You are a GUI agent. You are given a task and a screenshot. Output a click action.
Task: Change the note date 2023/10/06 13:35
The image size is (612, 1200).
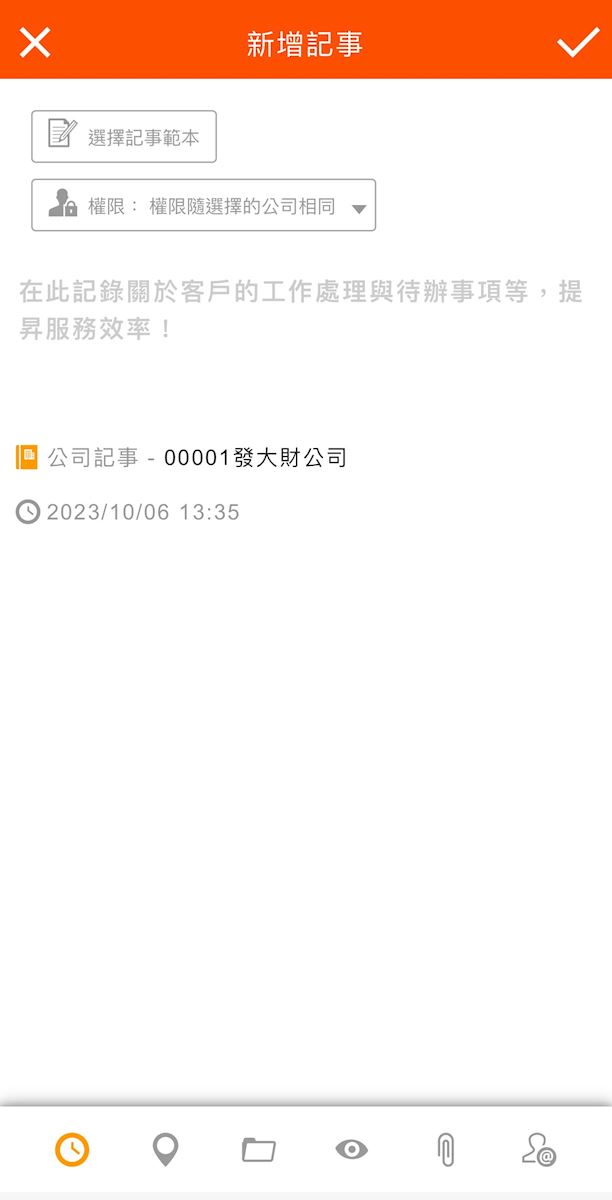click(x=142, y=513)
